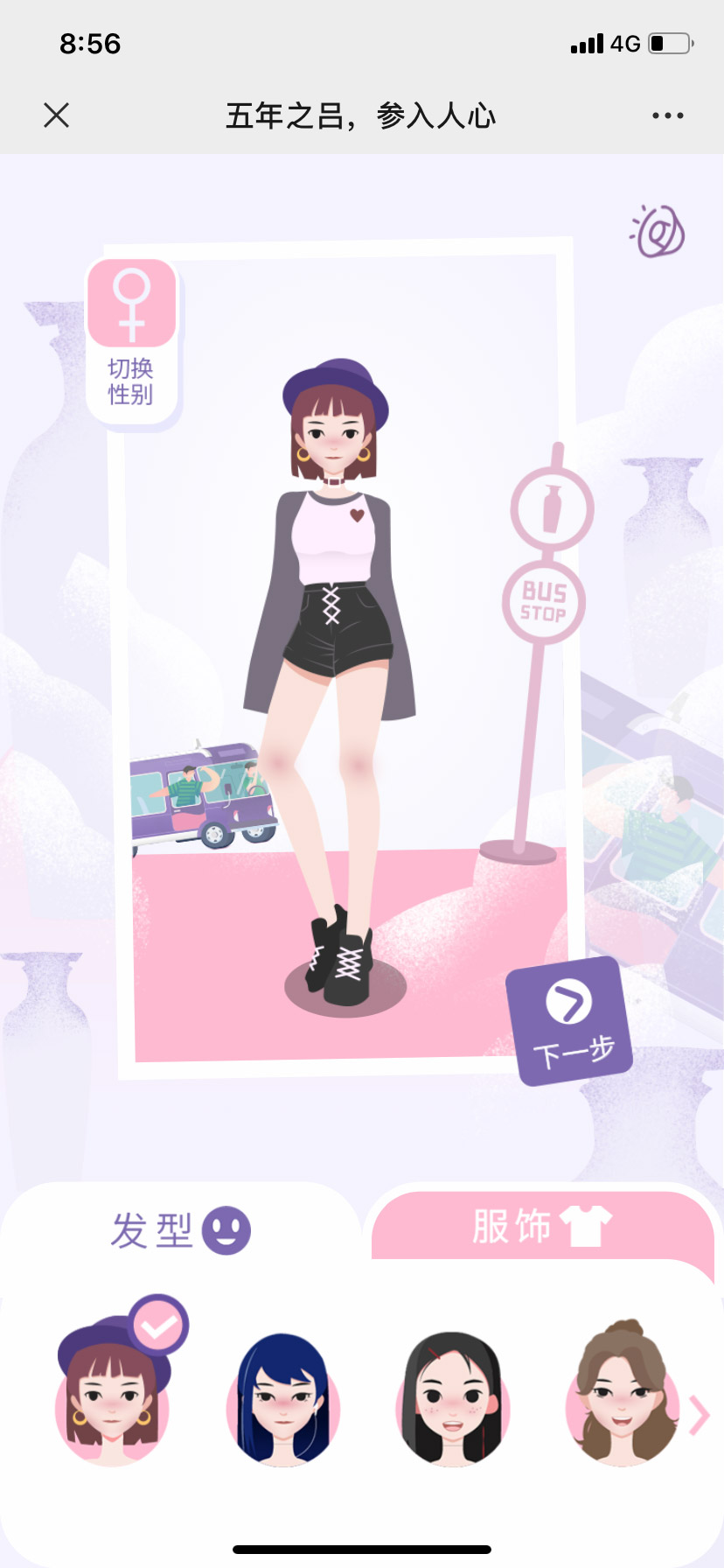Show more hairstyles with right arrow
724x1568 pixels.
(700, 1416)
